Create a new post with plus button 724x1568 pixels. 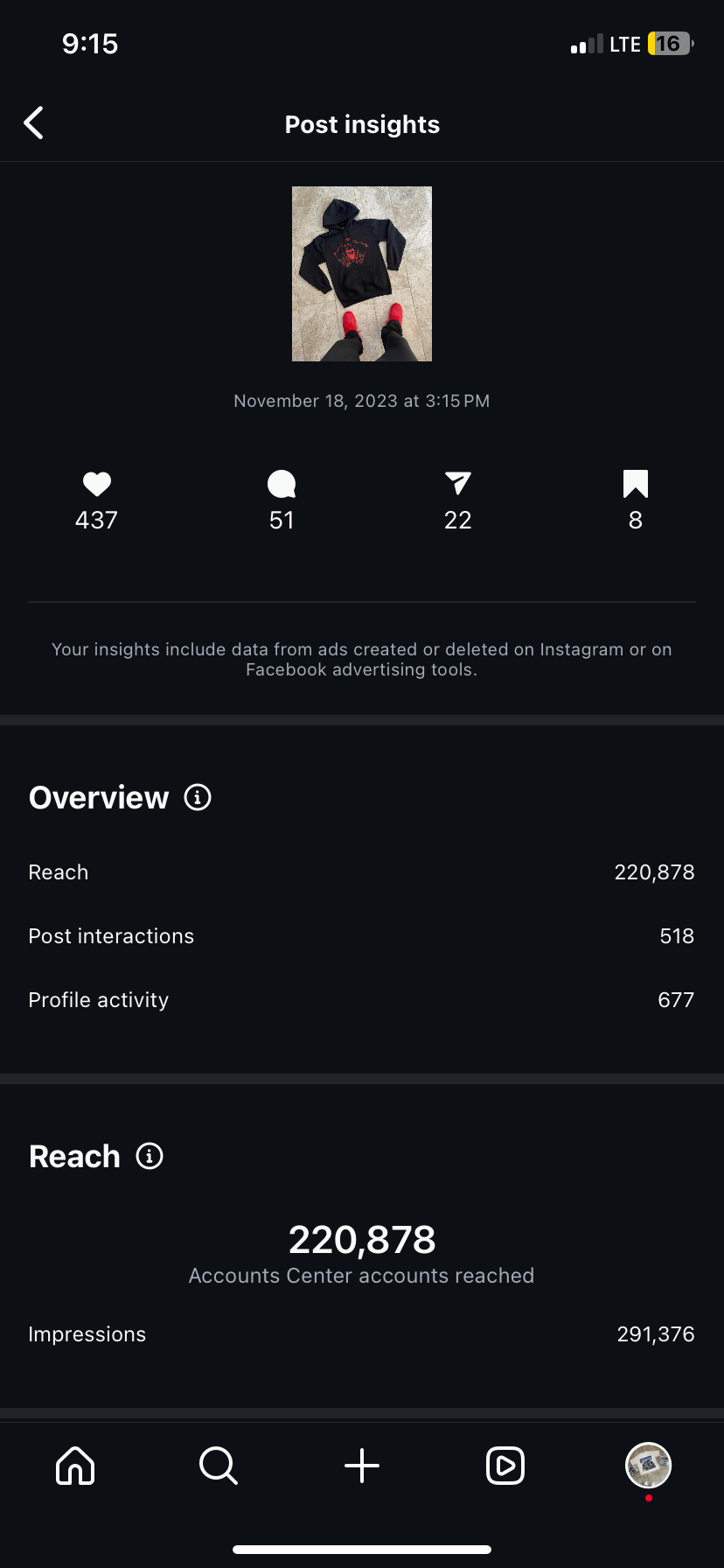pos(362,1465)
